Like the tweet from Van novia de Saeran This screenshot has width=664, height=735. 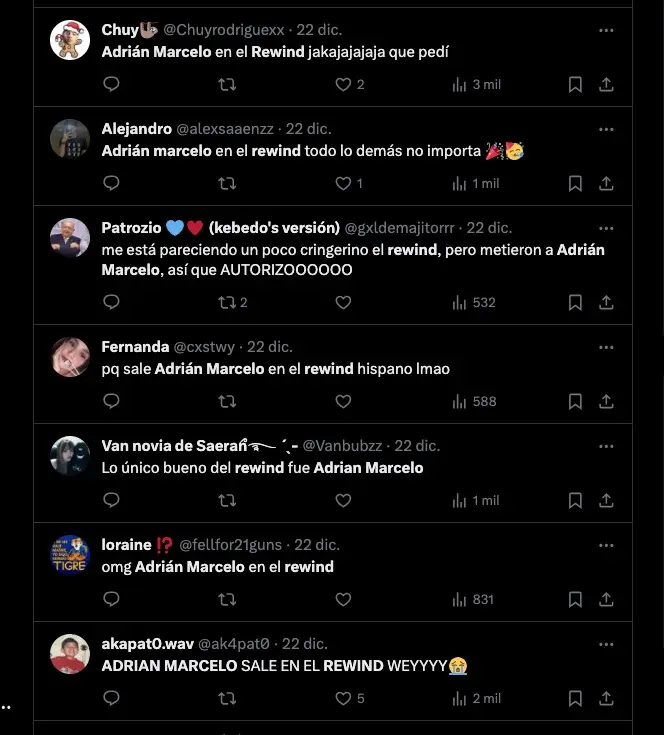pos(343,500)
